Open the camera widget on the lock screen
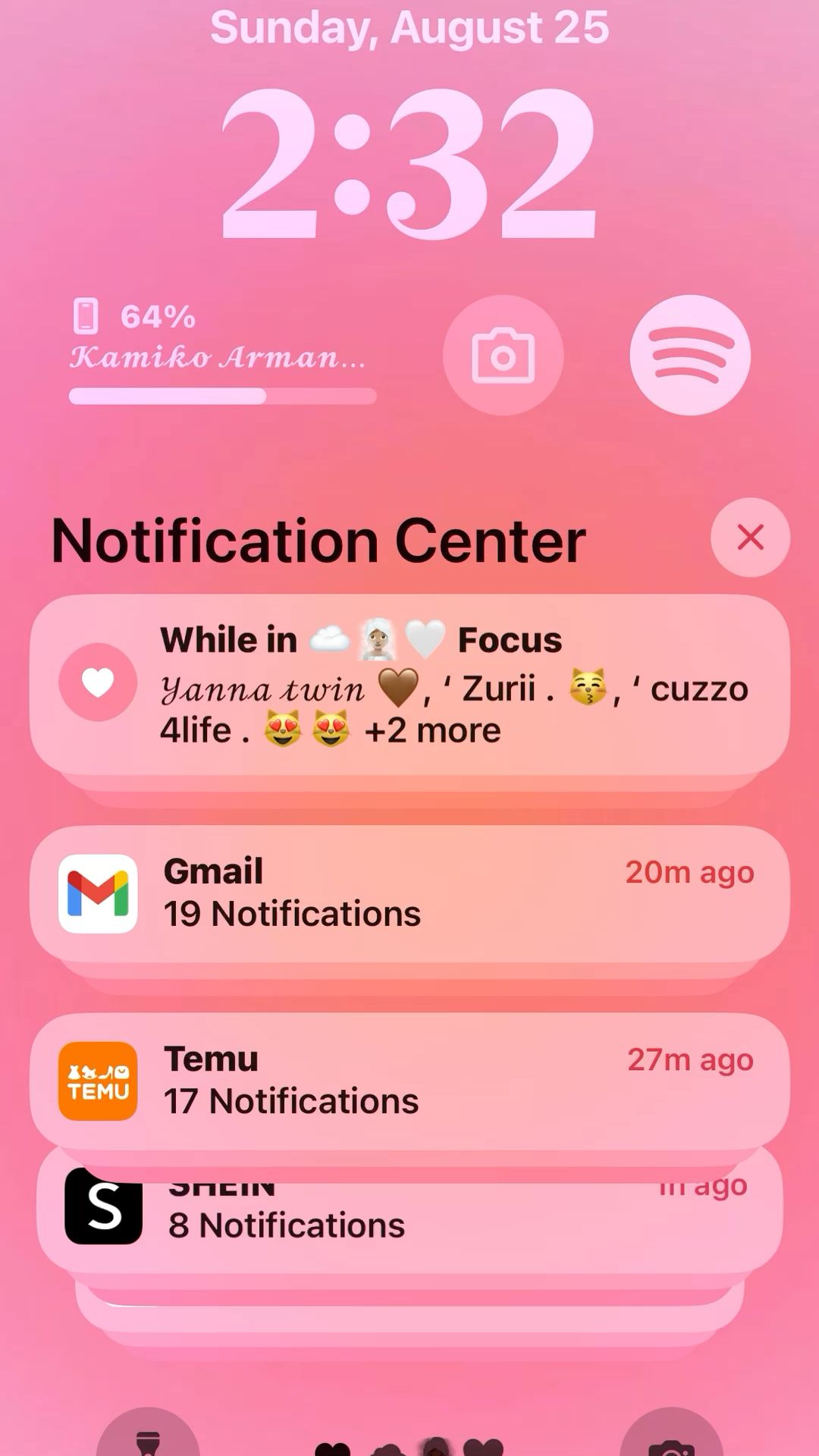Screen dimensions: 819x1456 (x=503, y=355)
